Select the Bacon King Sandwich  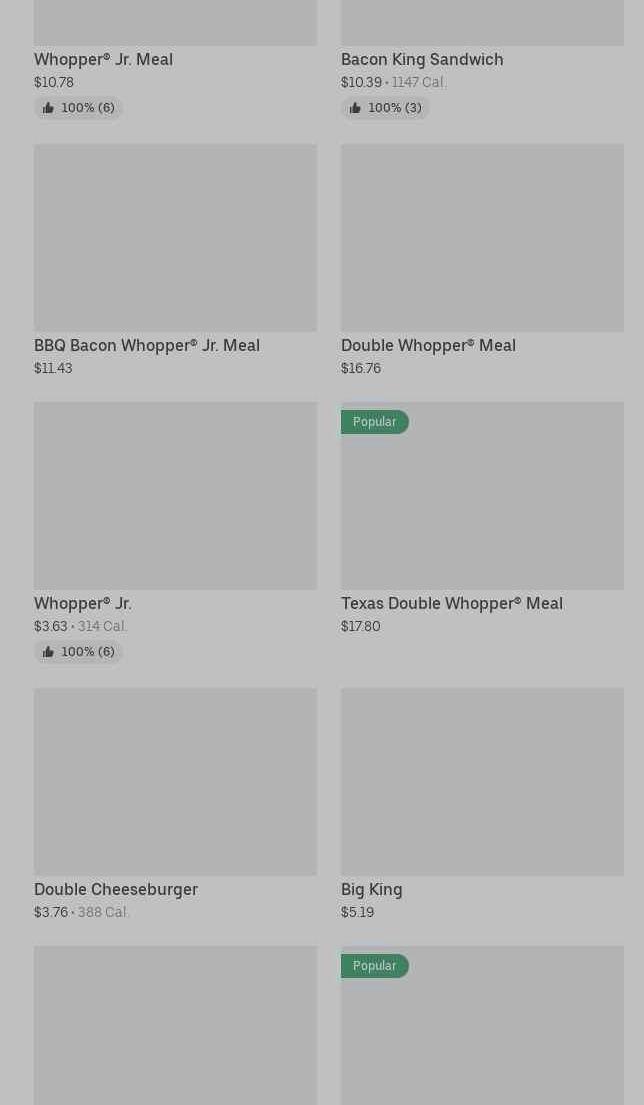pyautogui.click(x=421, y=59)
